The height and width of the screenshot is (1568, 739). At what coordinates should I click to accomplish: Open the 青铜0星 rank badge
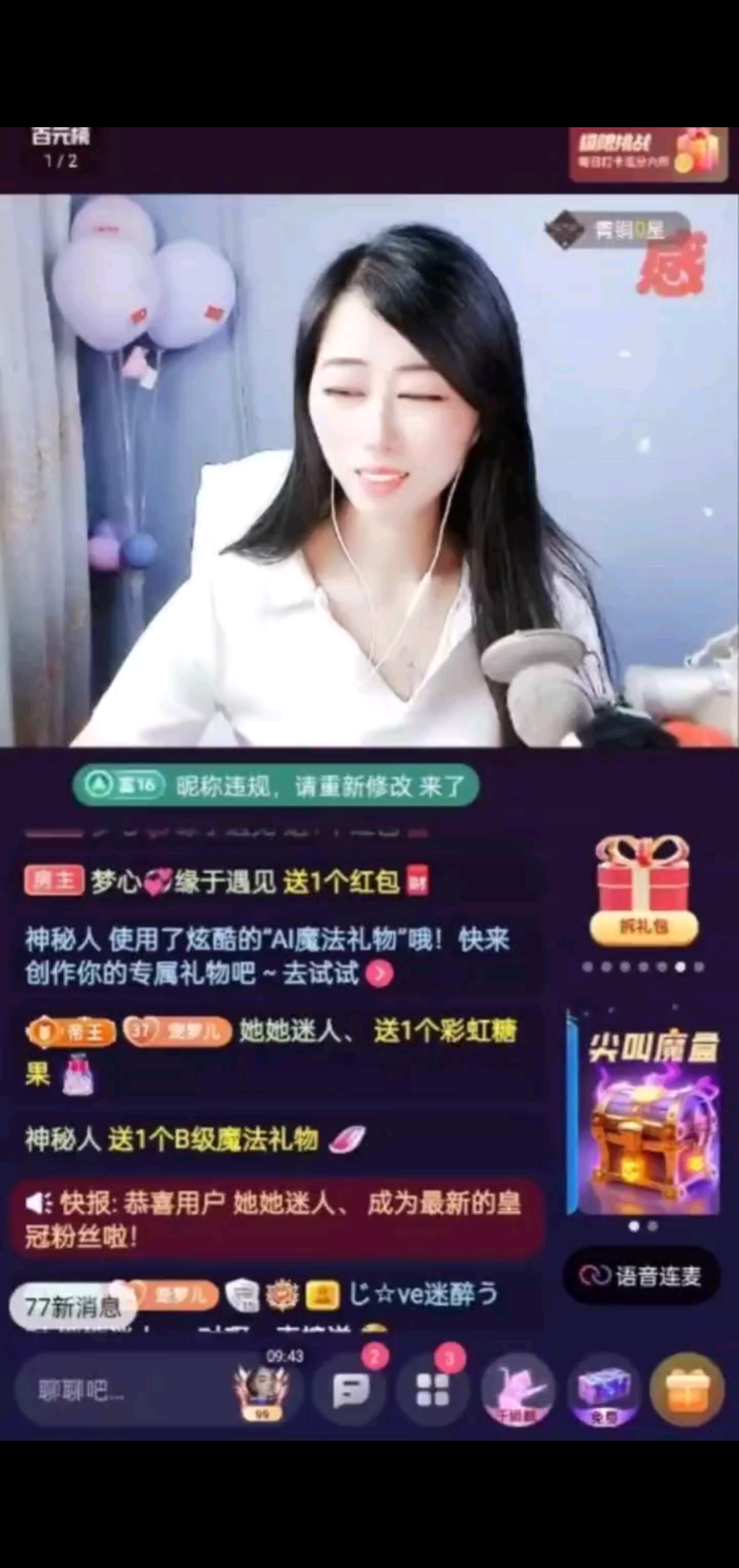616,231
